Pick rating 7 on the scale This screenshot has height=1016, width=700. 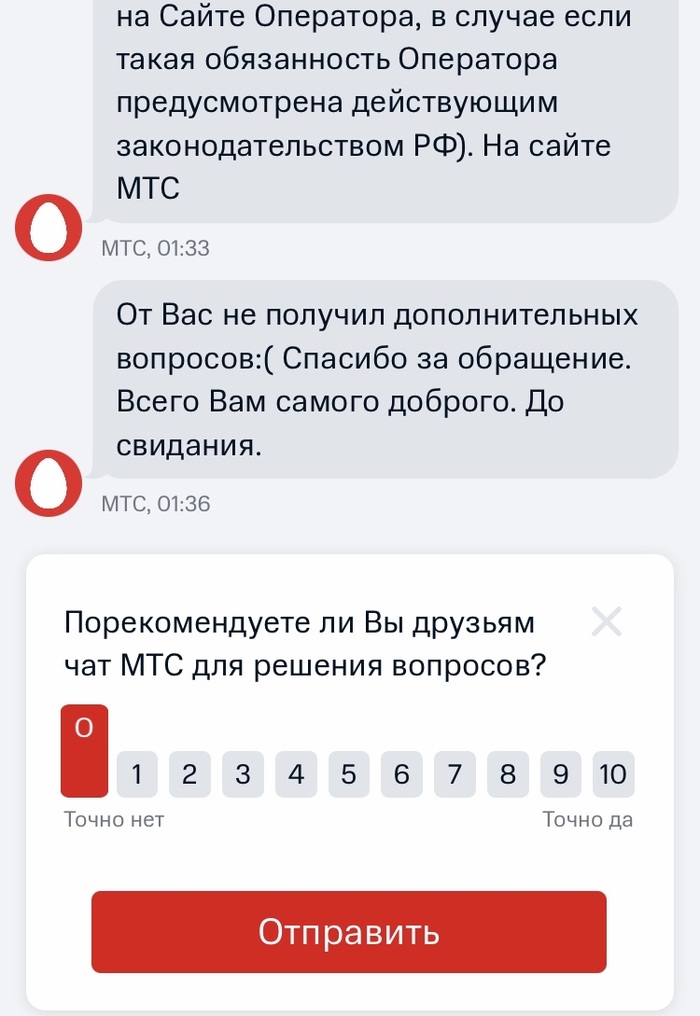click(455, 774)
